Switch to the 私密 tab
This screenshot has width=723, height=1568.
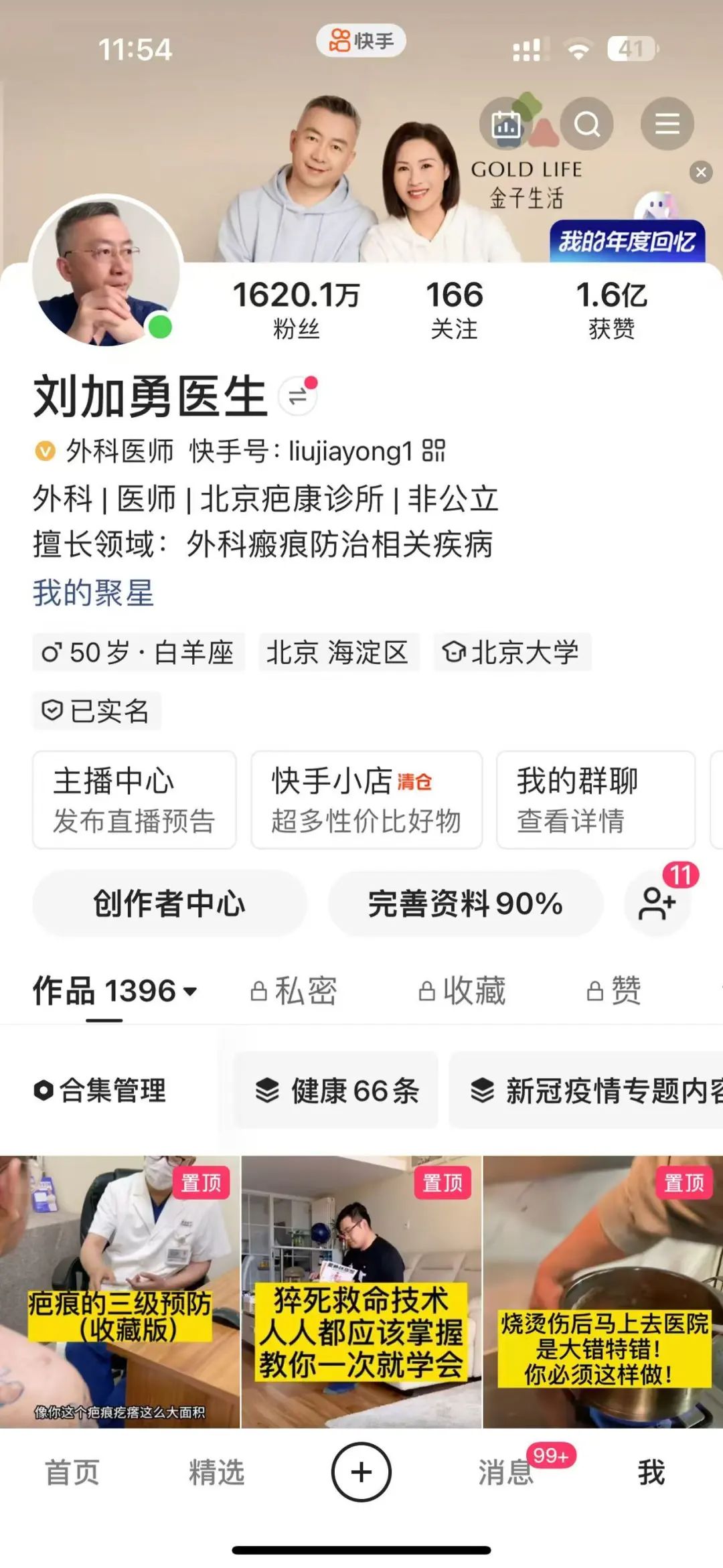pyautogui.click(x=294, y=991)
